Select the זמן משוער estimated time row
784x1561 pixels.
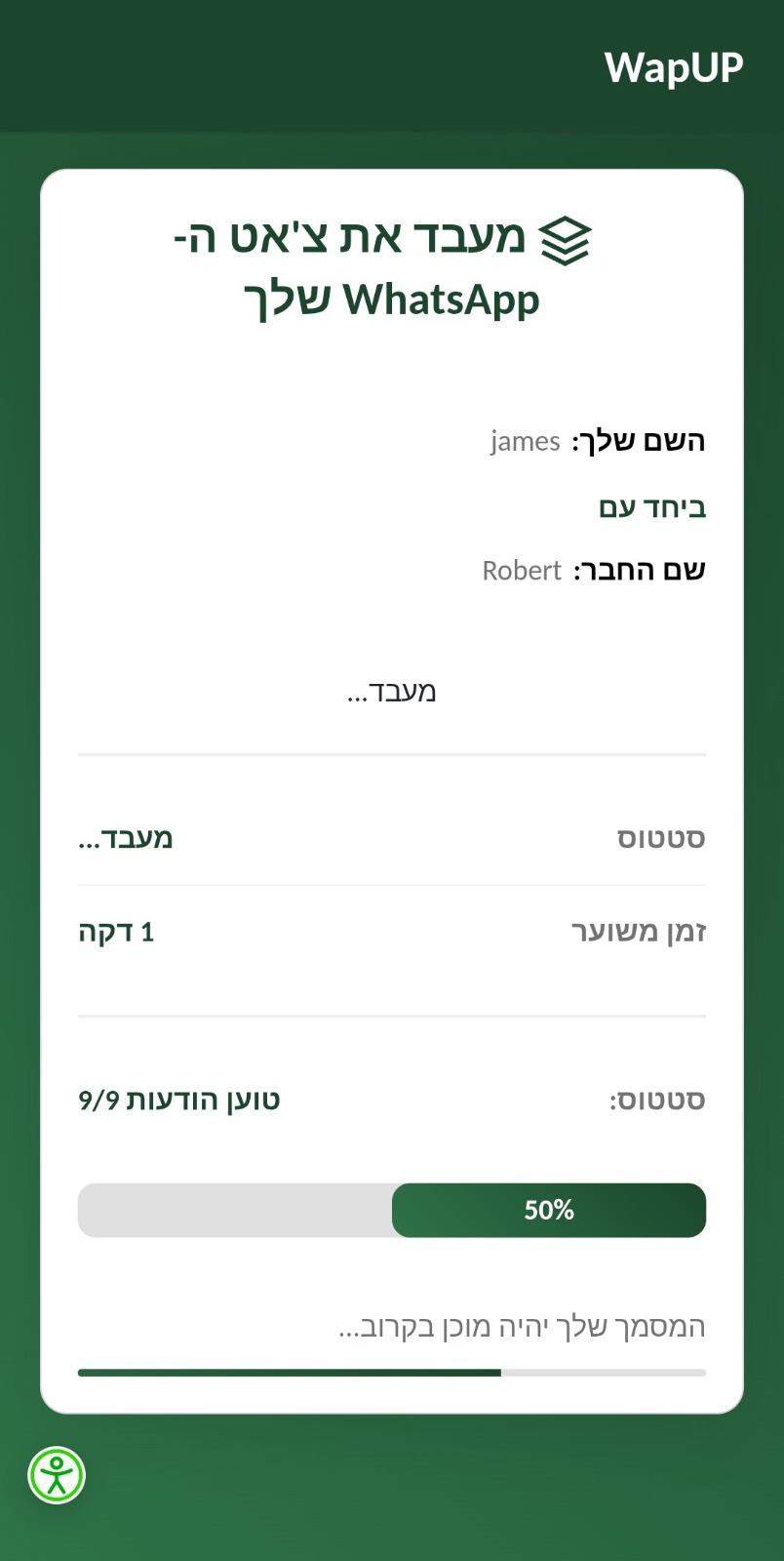click(x=390, y=931)
